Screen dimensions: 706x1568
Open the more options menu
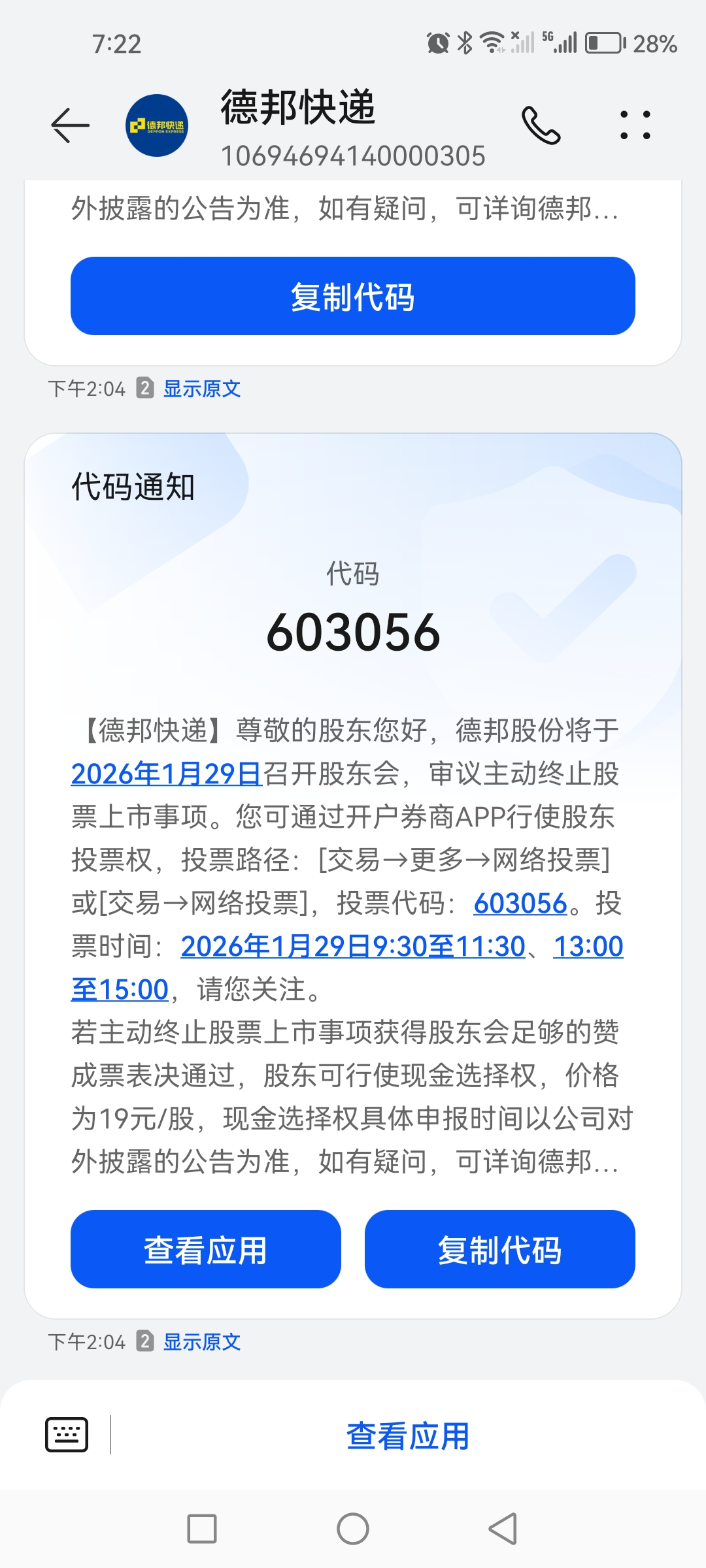coord(635,125)
